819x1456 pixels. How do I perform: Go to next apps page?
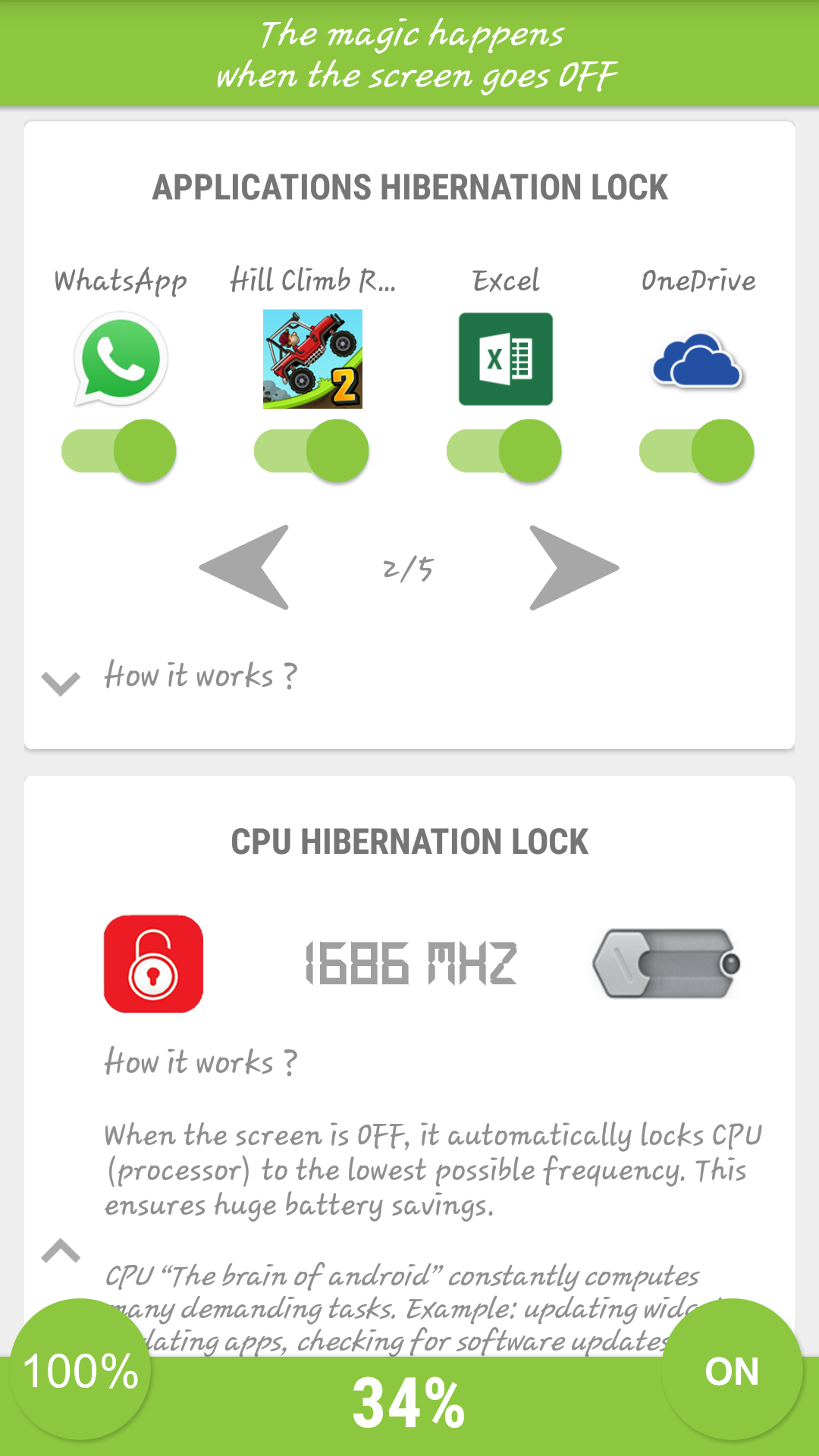tap(573, 567)
